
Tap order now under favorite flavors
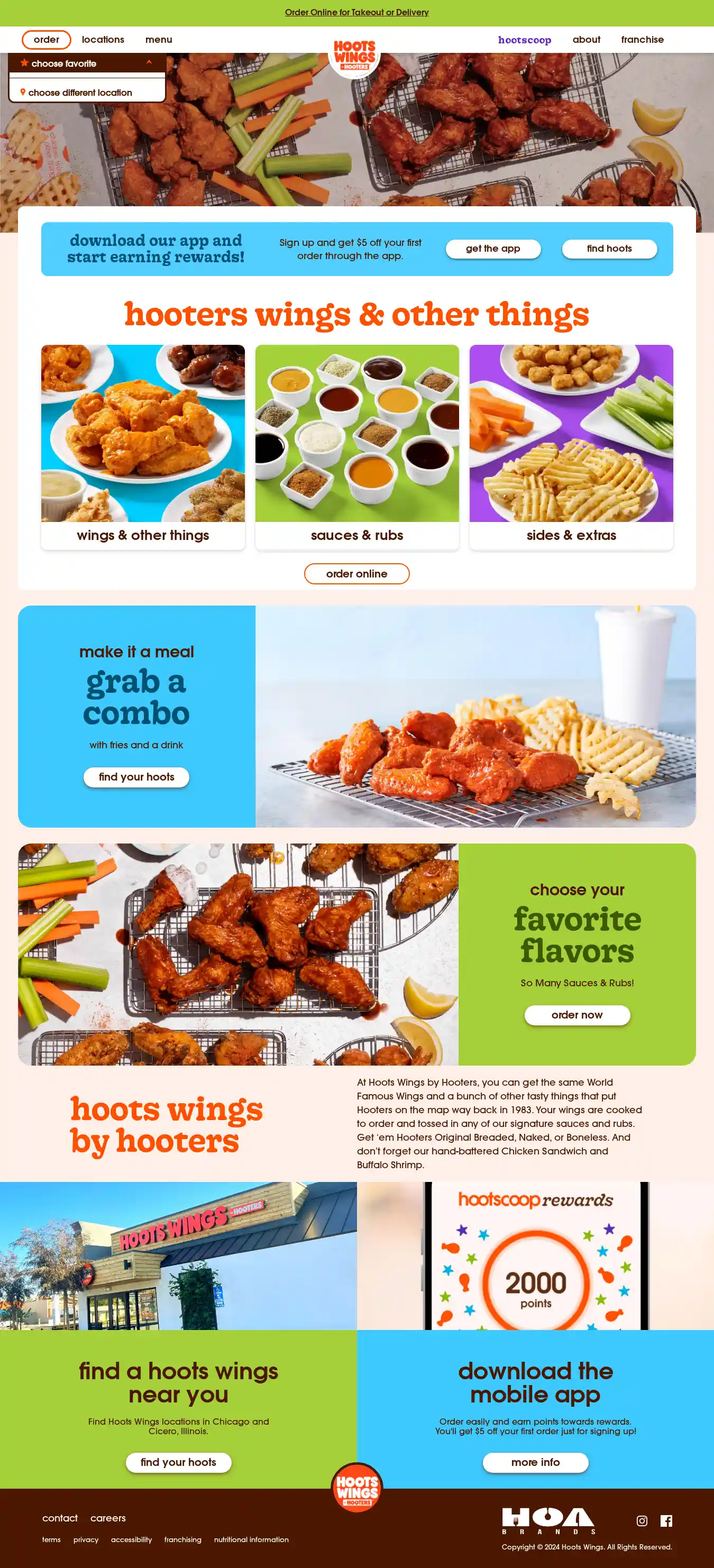tap(576, 1015)
